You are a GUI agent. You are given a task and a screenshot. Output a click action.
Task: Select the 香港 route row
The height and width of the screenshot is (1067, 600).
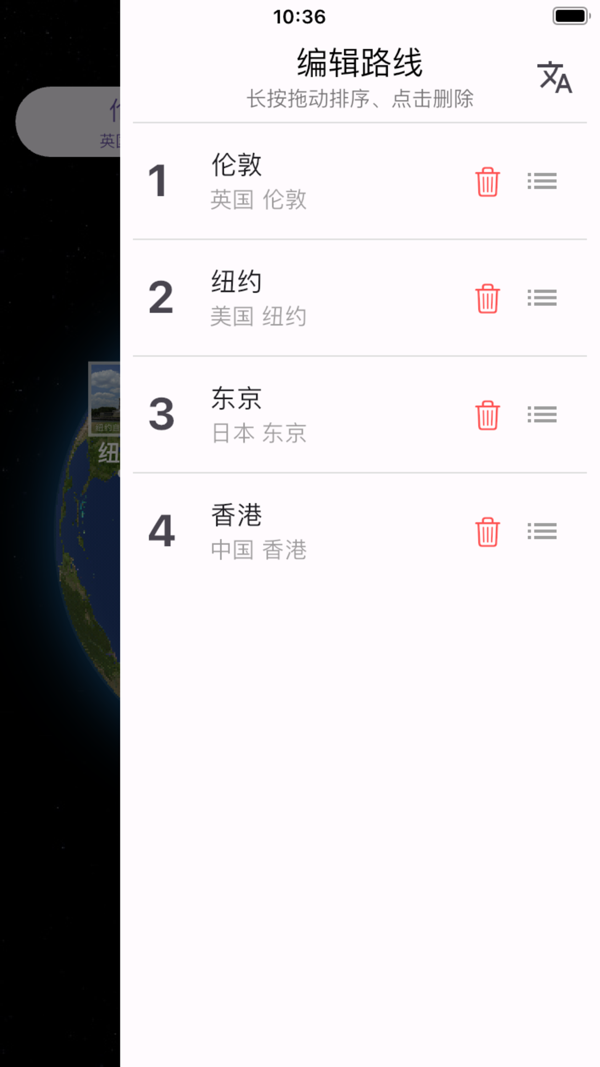(x=300, y=532)
